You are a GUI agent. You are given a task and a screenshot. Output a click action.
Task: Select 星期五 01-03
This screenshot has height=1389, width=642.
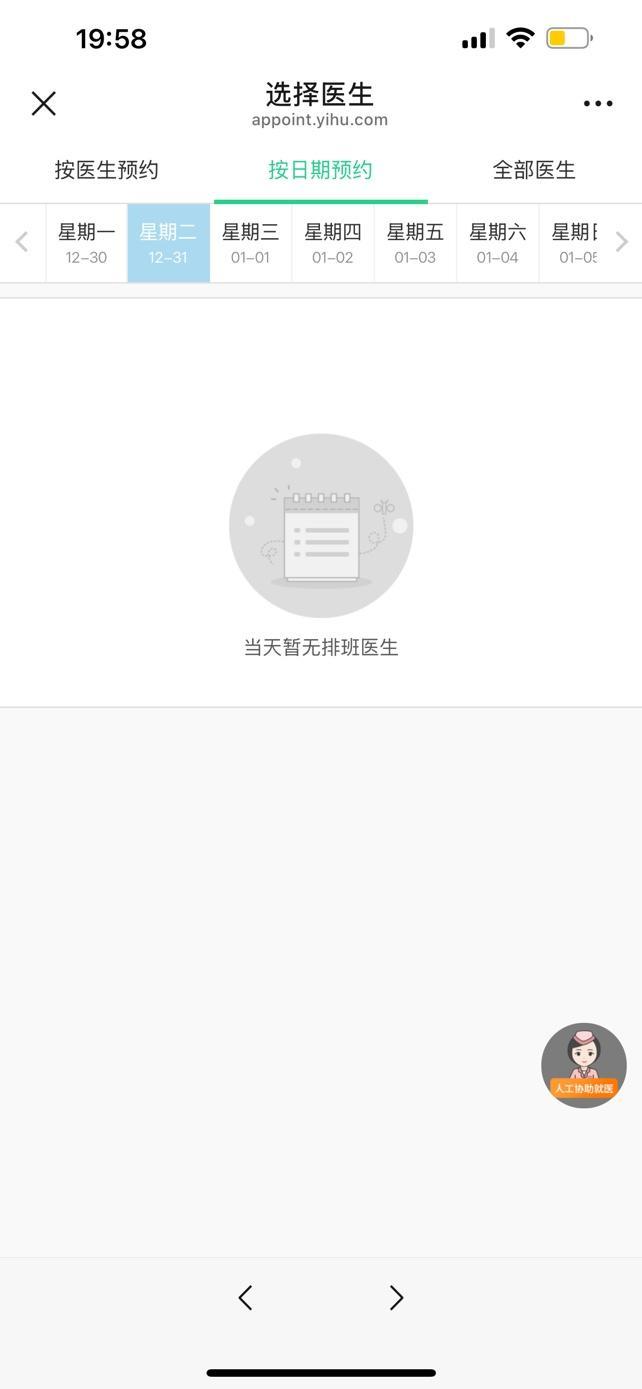pyautogui.click(x=415, y=243)
